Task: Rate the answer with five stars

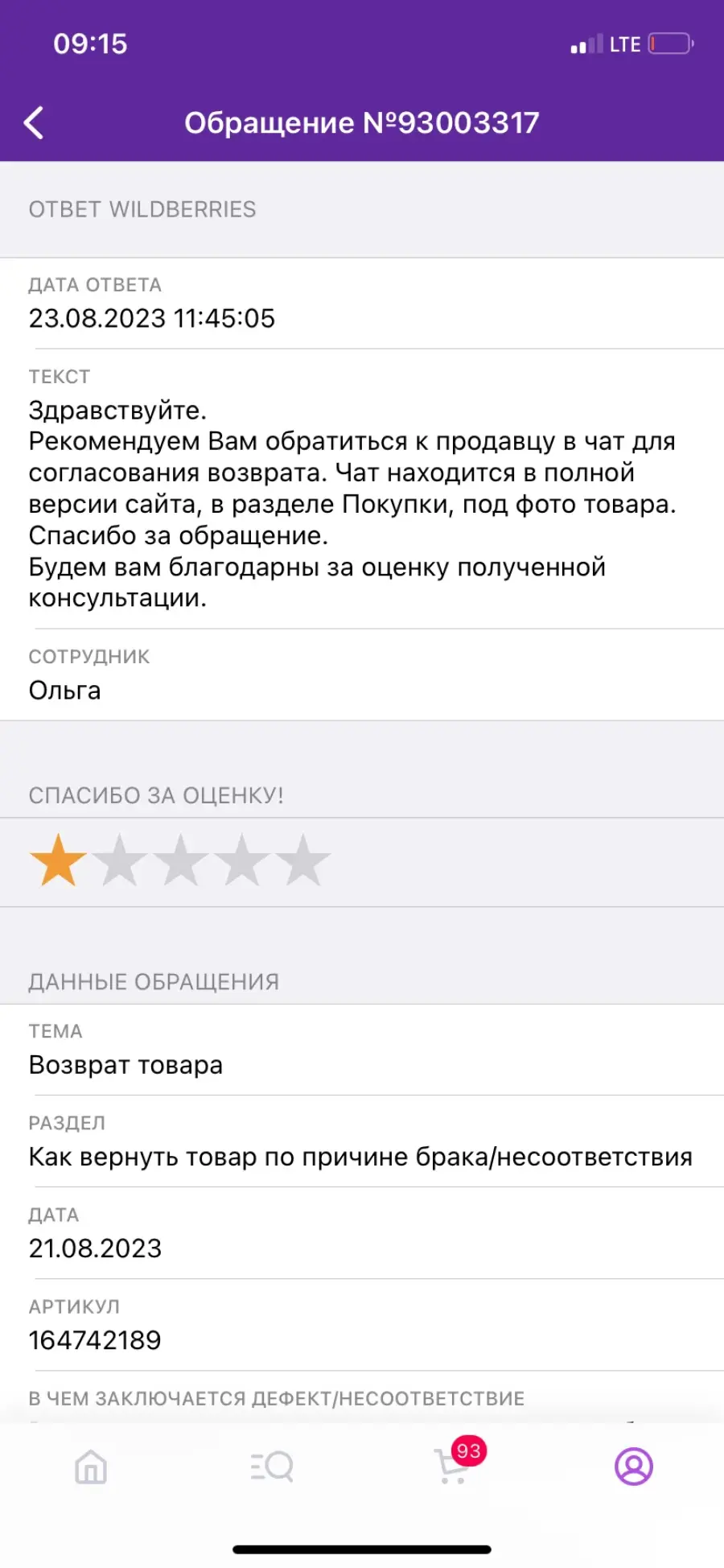Action: [303, 860]
